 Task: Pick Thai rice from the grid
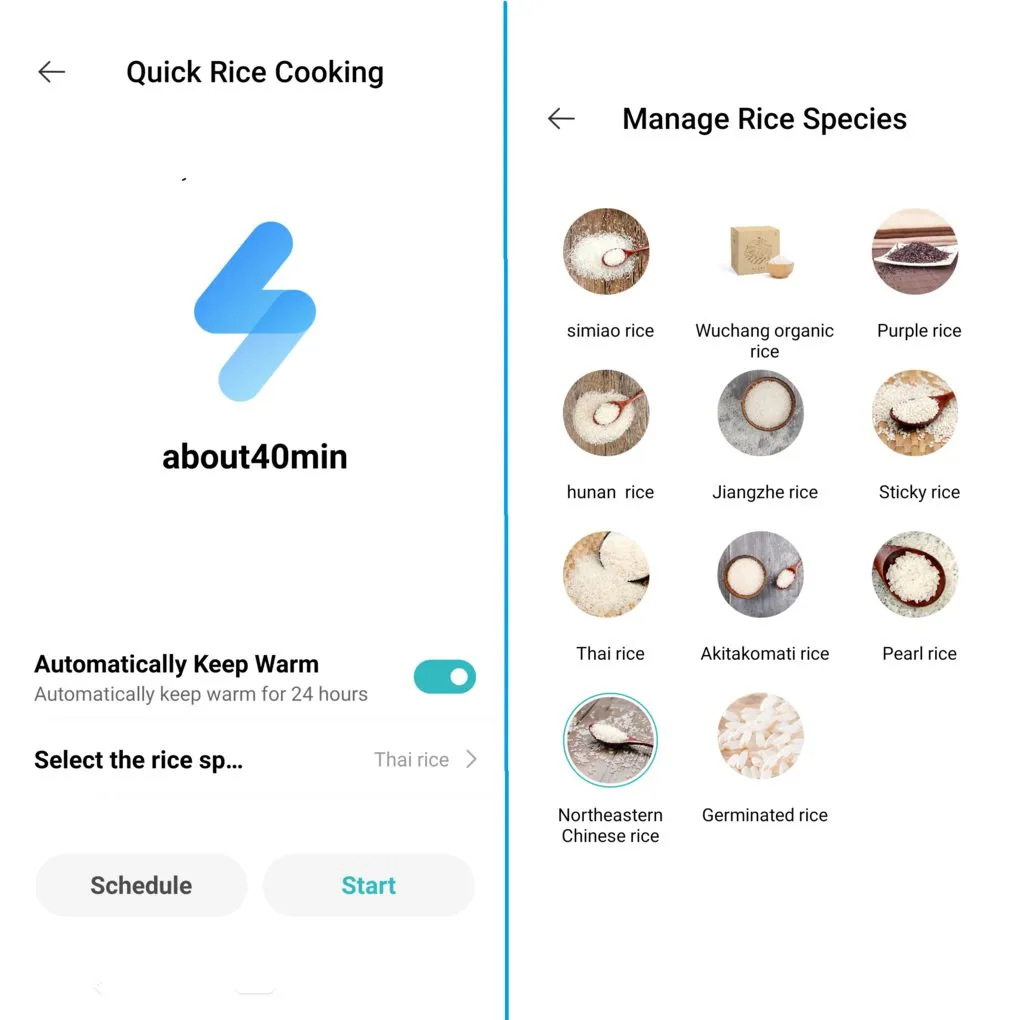[606, 575]
